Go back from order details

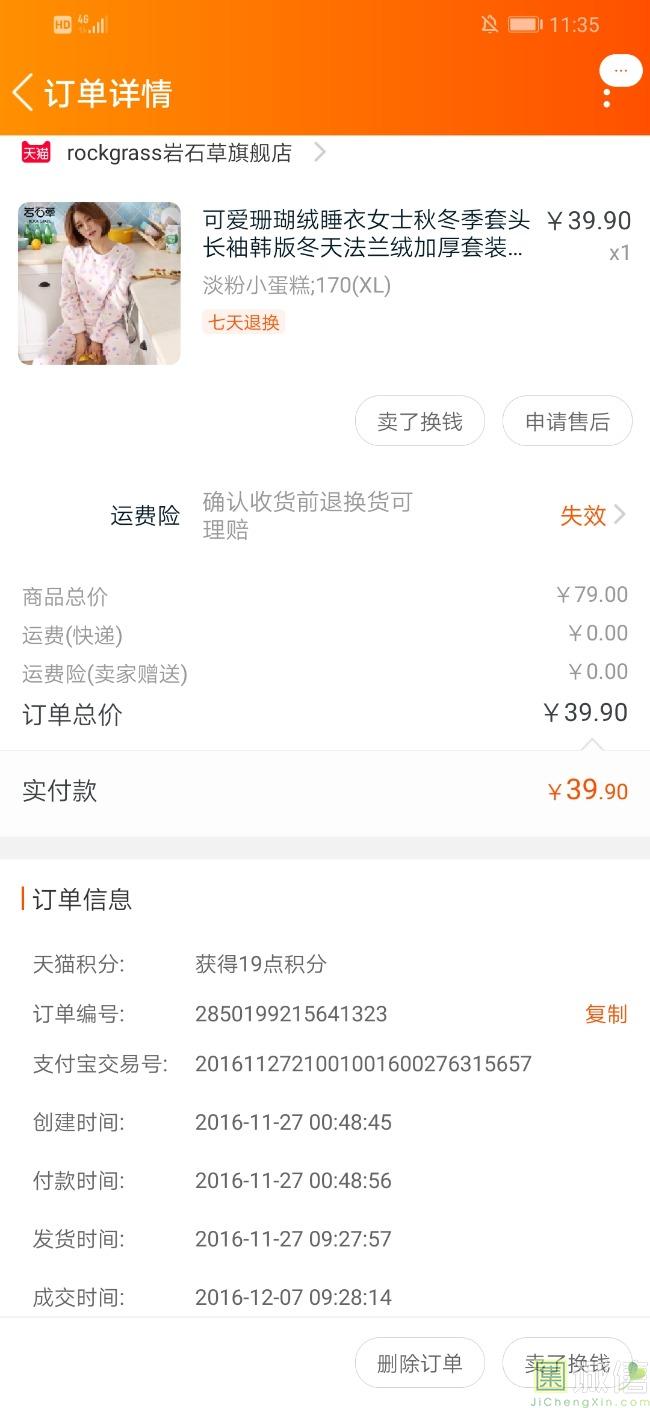23,93
